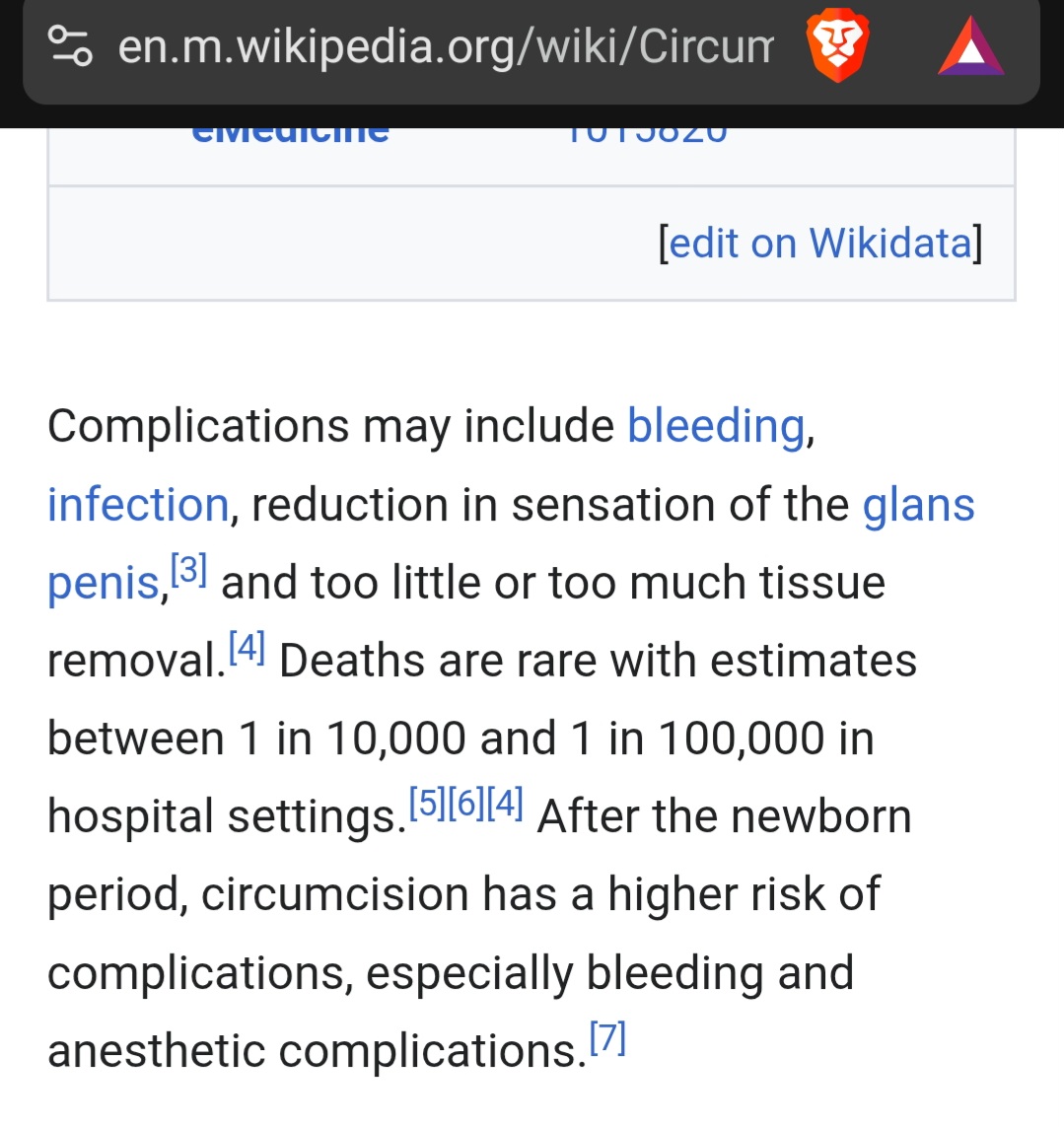View citation 3 reference

[188, 571]
